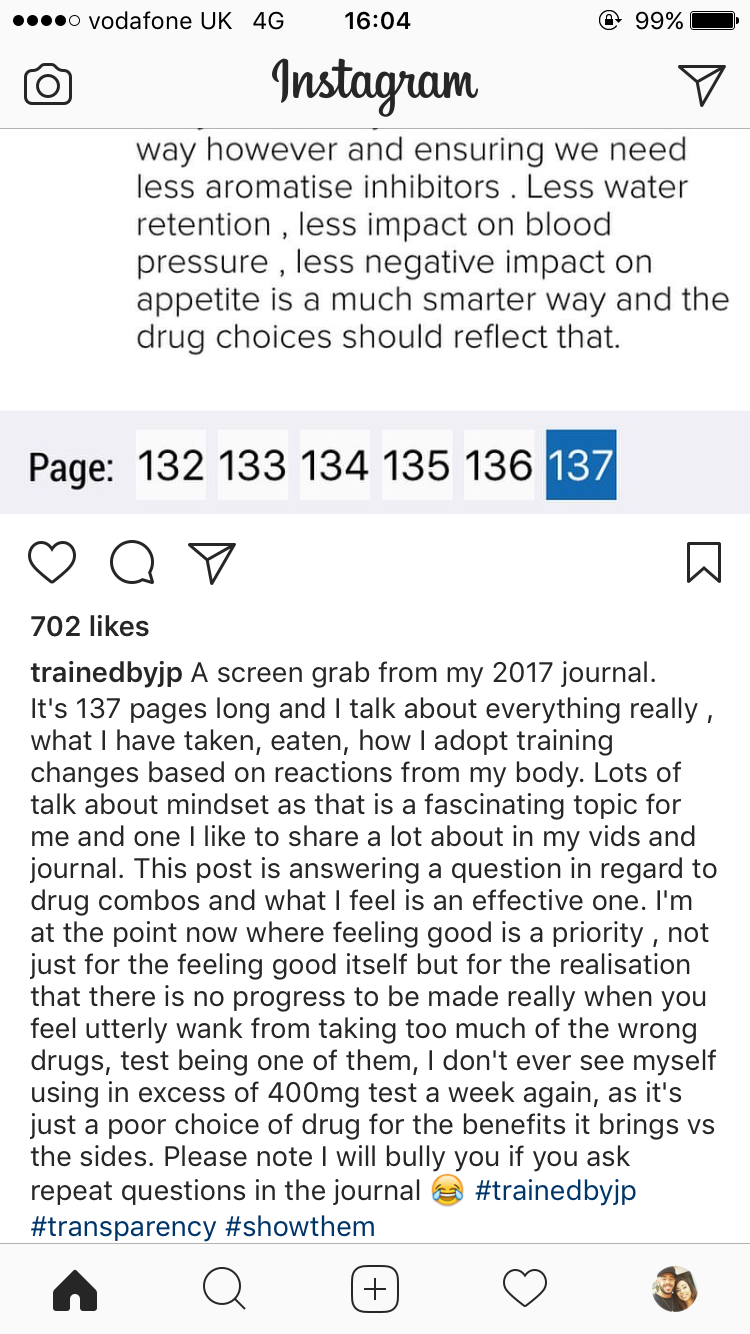This screenshot has width=750, height=1334.
Task: Open comments on this post
Action: 131,562
